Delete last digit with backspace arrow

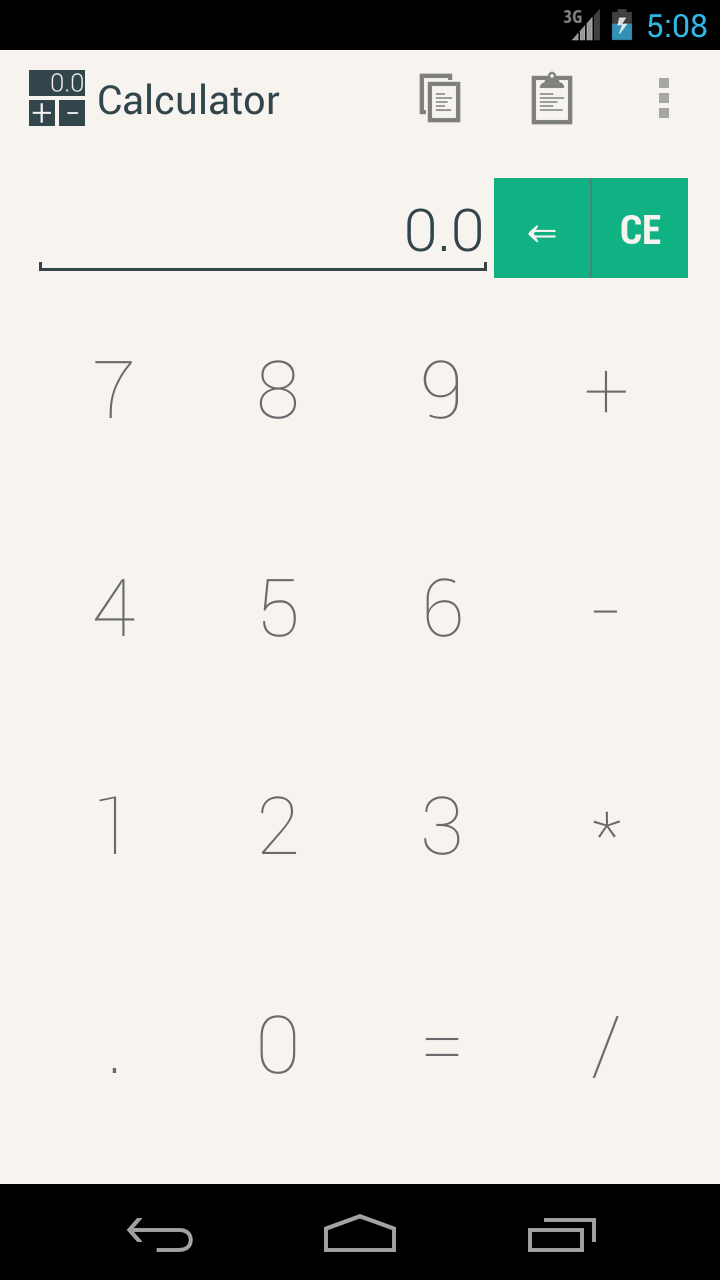point(542,229)
